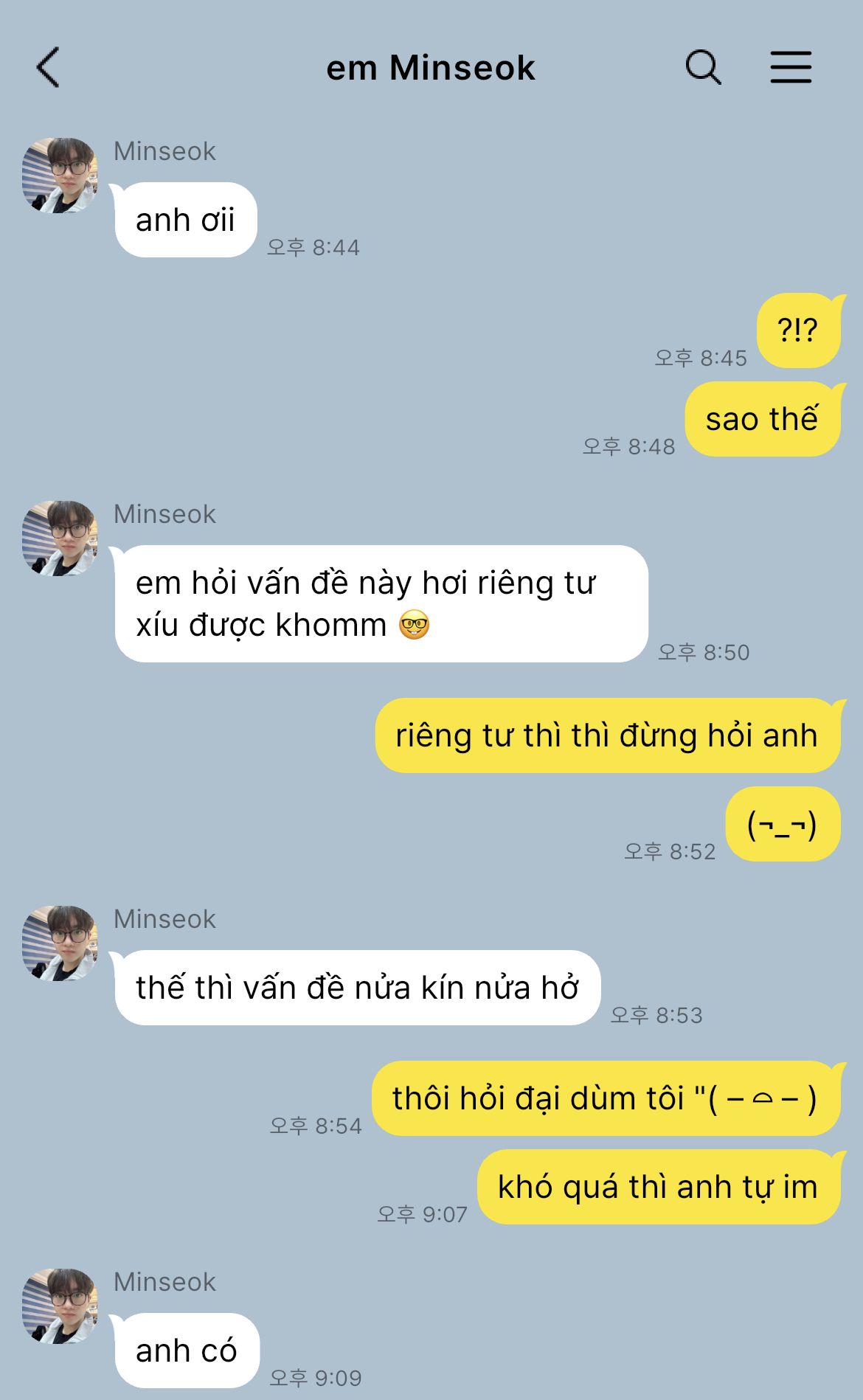Open the chat room hamburger menu
Viewport: 863px width, 1400px height.
pyautogui.click(x=791, y=68)
